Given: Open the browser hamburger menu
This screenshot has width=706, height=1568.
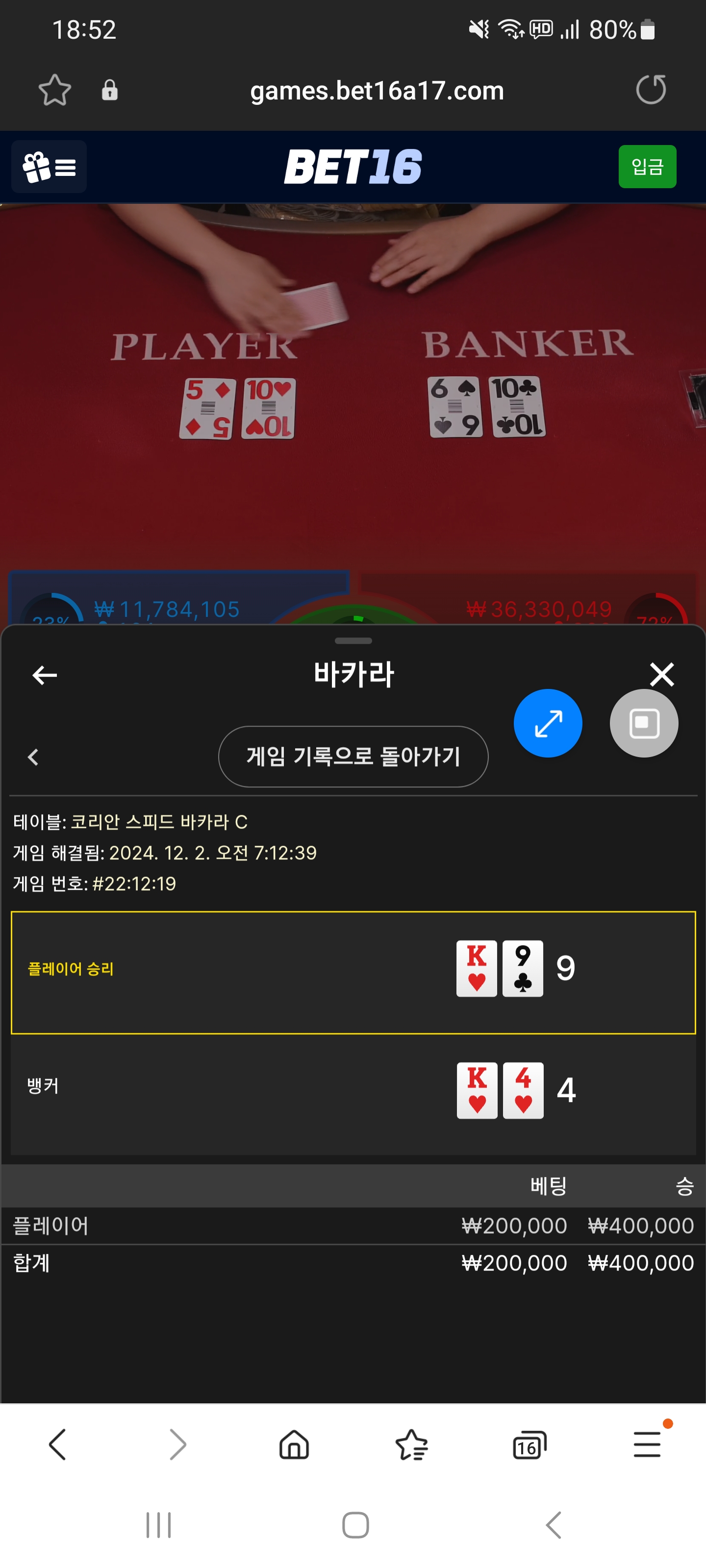Looking at the screenshot, I should [x=647, y=1445].
